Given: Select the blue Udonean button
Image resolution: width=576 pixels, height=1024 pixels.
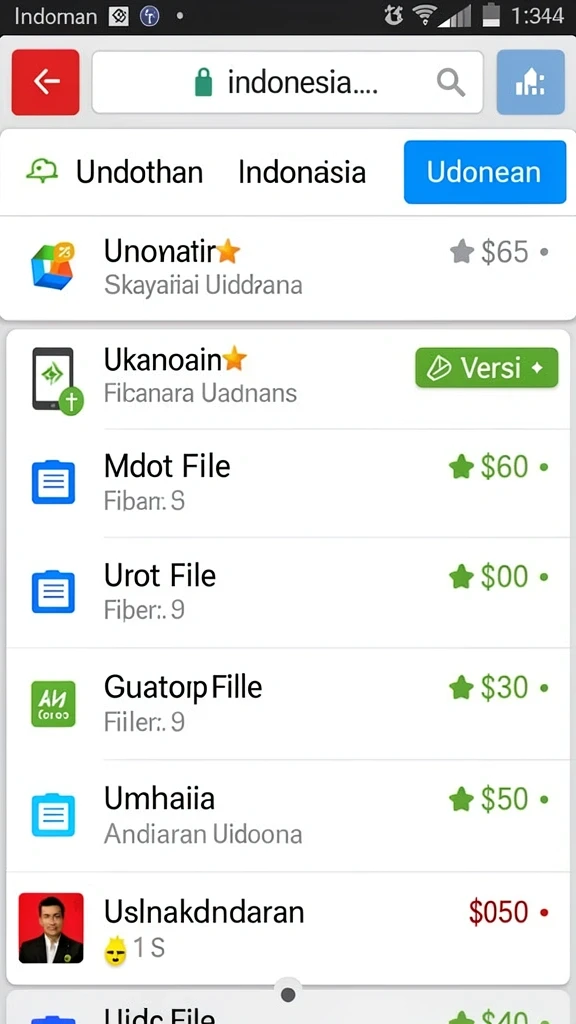Looking at the screenshot, I should coord(485,172).
